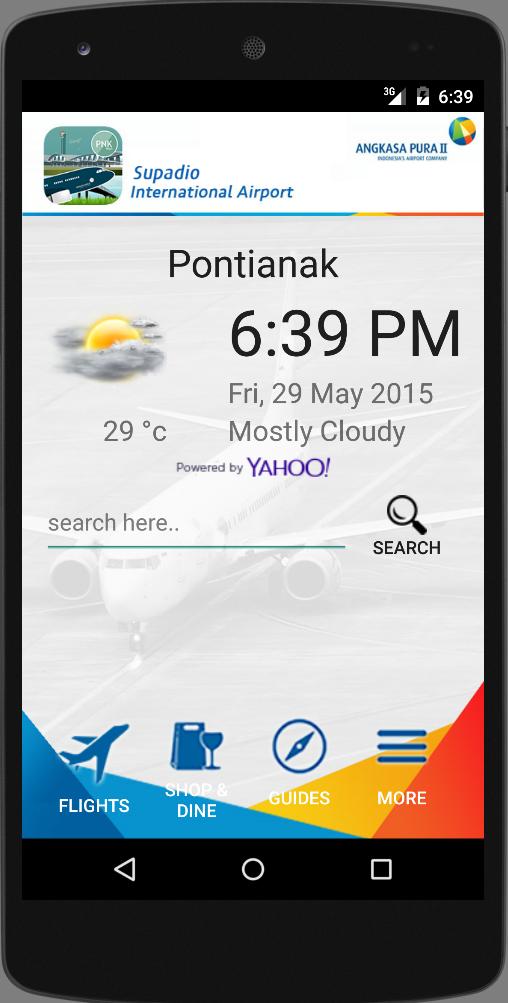Screen dimensions: 508x1003
Task: Open the Flights section
Action: pyautogui.click(x=94, y=770)
